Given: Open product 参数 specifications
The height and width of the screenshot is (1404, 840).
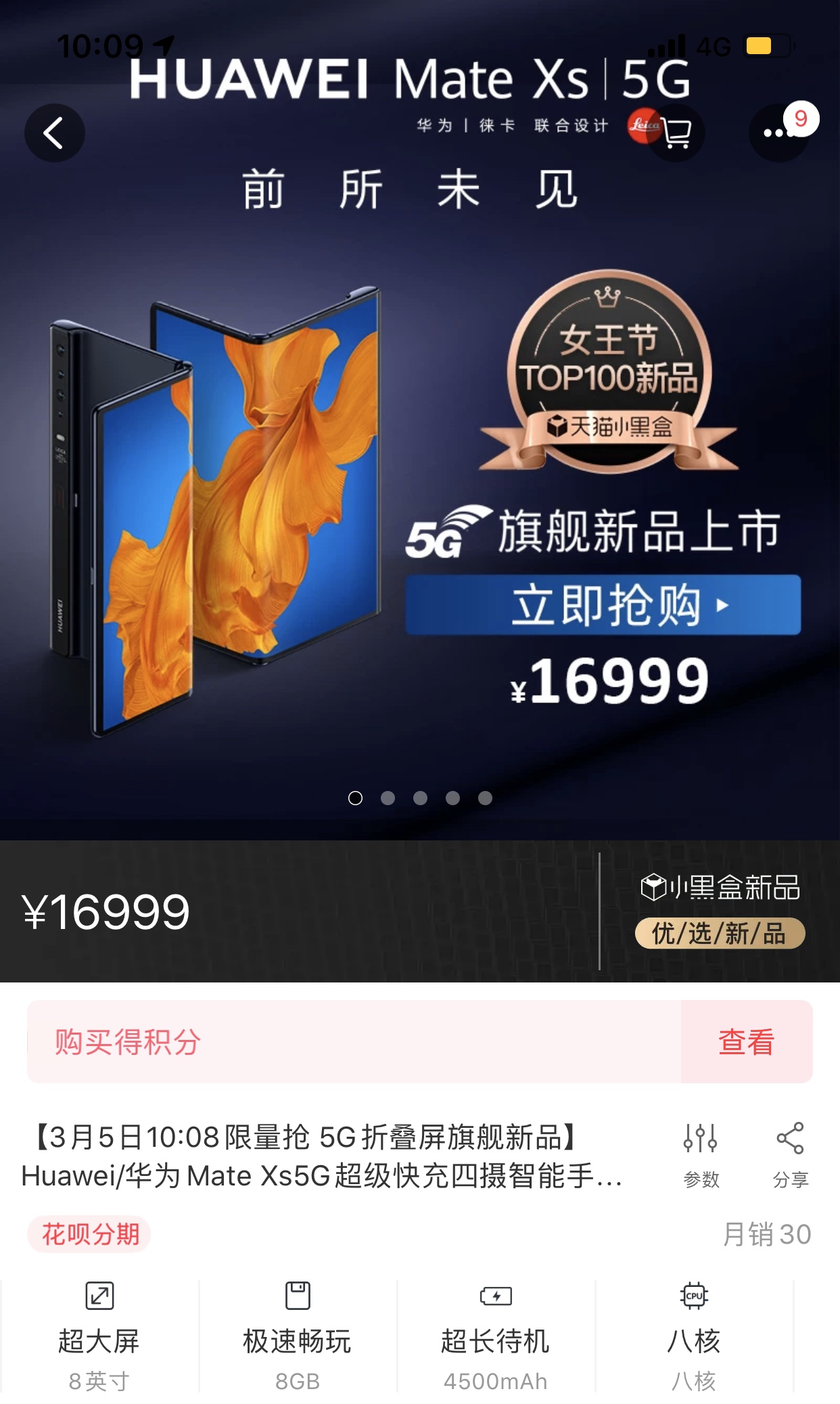Looking at the screenshot, I should tap(701, 1156).
